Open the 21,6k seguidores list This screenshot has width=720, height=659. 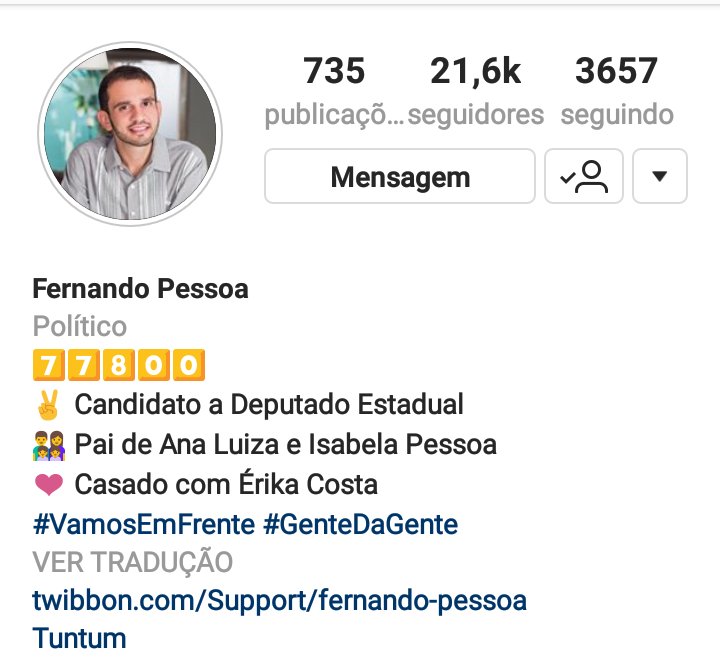click(x=476, y=91)
